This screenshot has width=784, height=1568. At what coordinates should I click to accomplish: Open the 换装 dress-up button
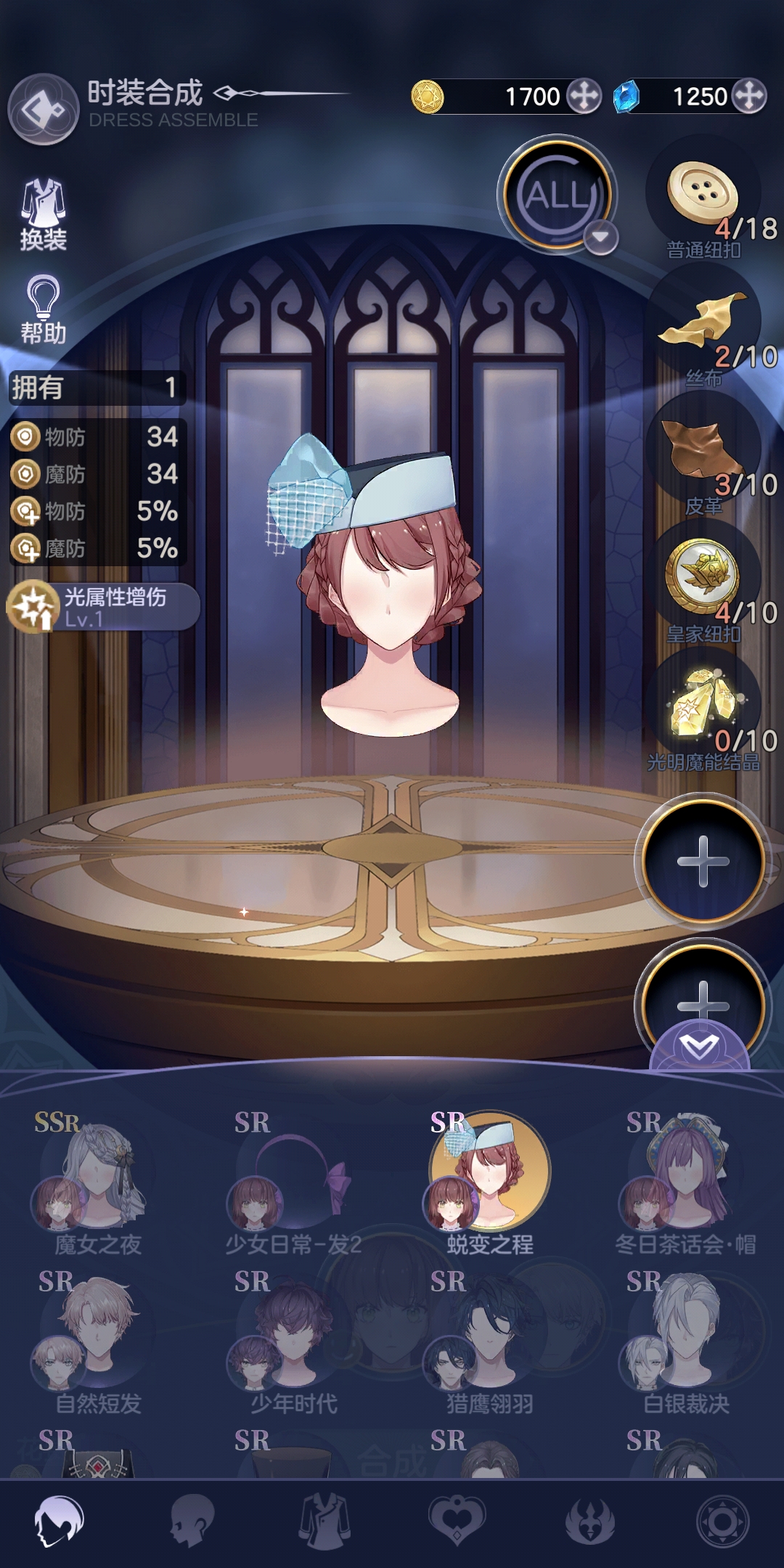pos(44,213)
